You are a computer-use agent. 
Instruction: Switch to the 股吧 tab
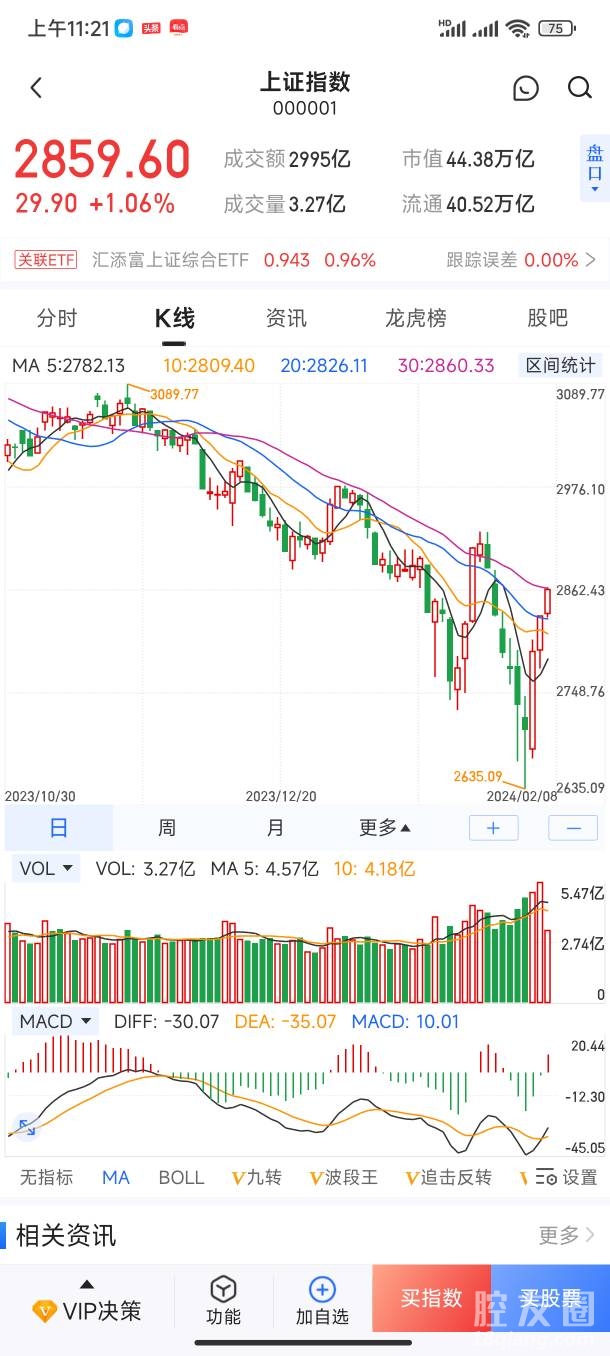(547, 318)
